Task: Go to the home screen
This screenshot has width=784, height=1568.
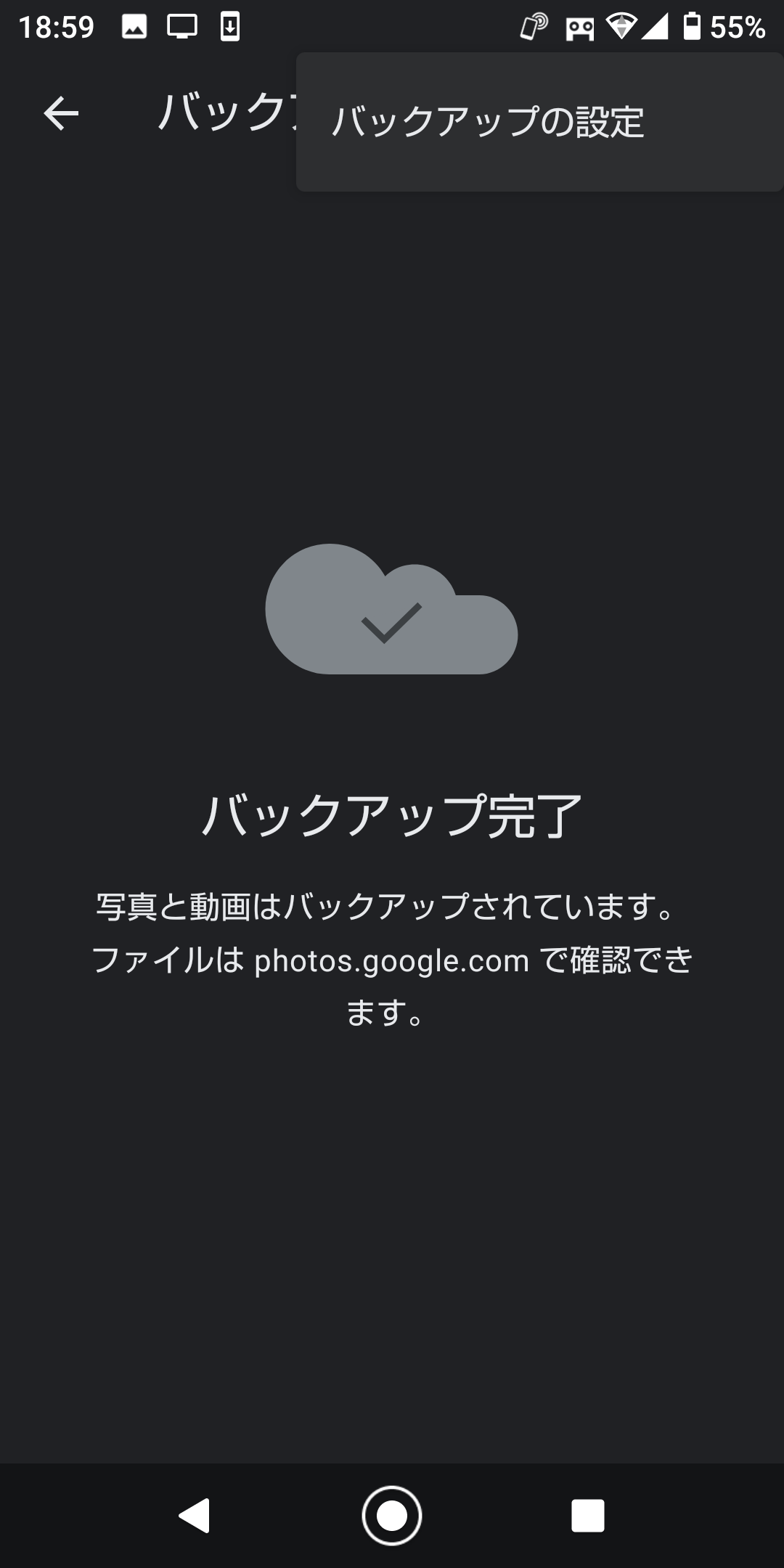Action: pos(392,1516)
